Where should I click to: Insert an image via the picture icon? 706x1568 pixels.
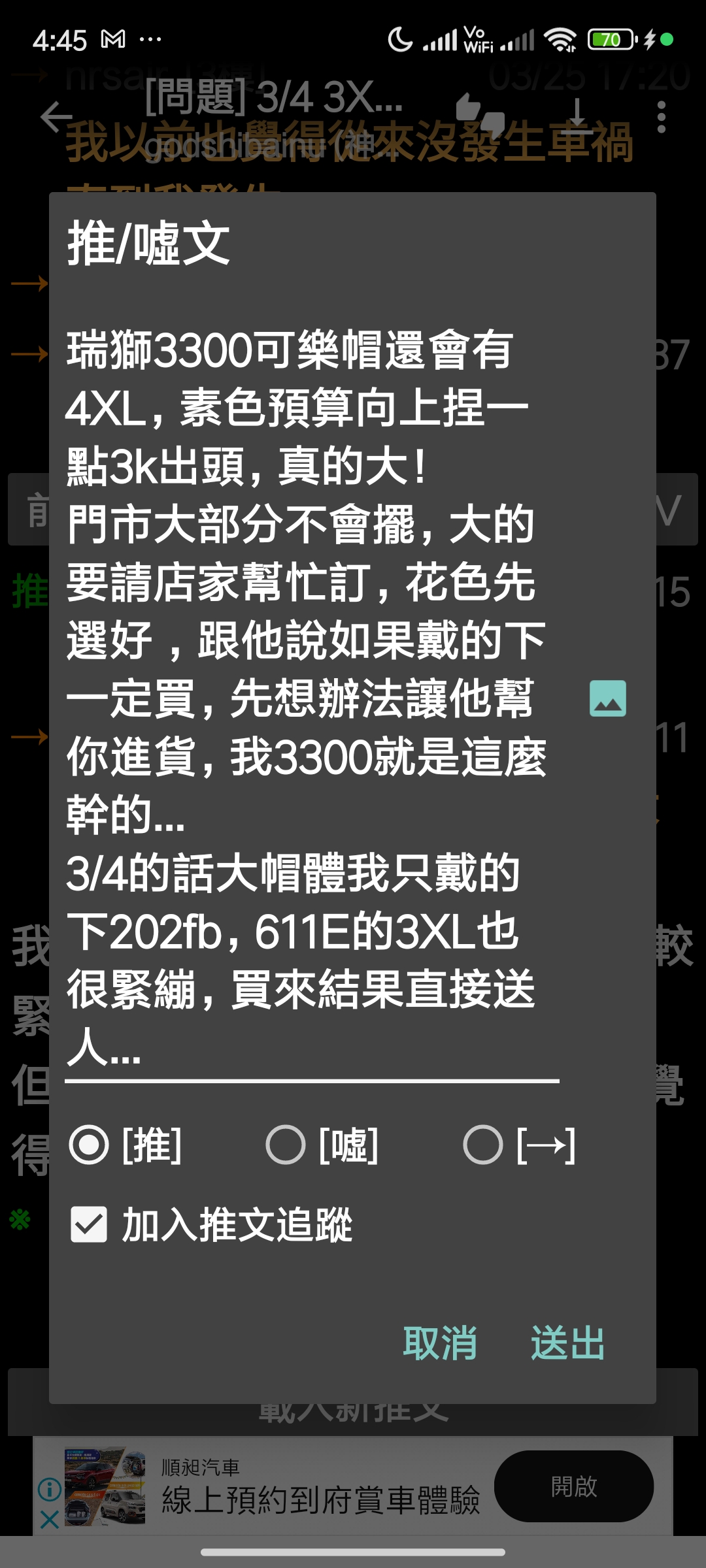[607, 698]
